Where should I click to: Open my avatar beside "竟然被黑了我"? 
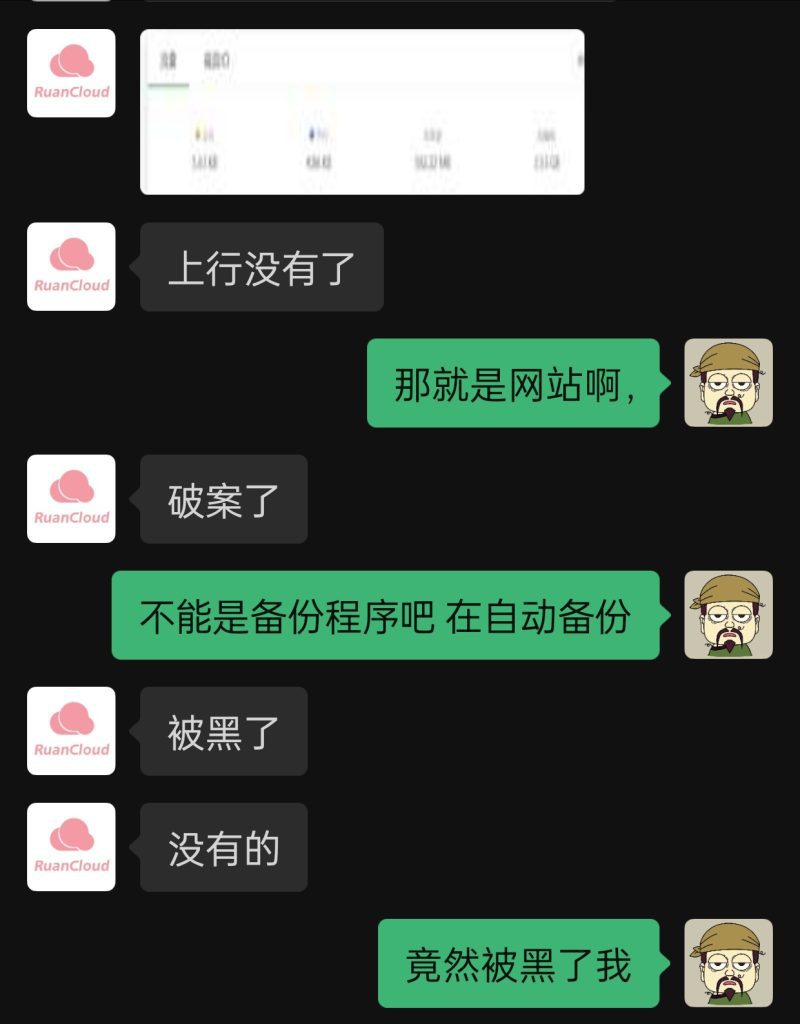(728, 963)
